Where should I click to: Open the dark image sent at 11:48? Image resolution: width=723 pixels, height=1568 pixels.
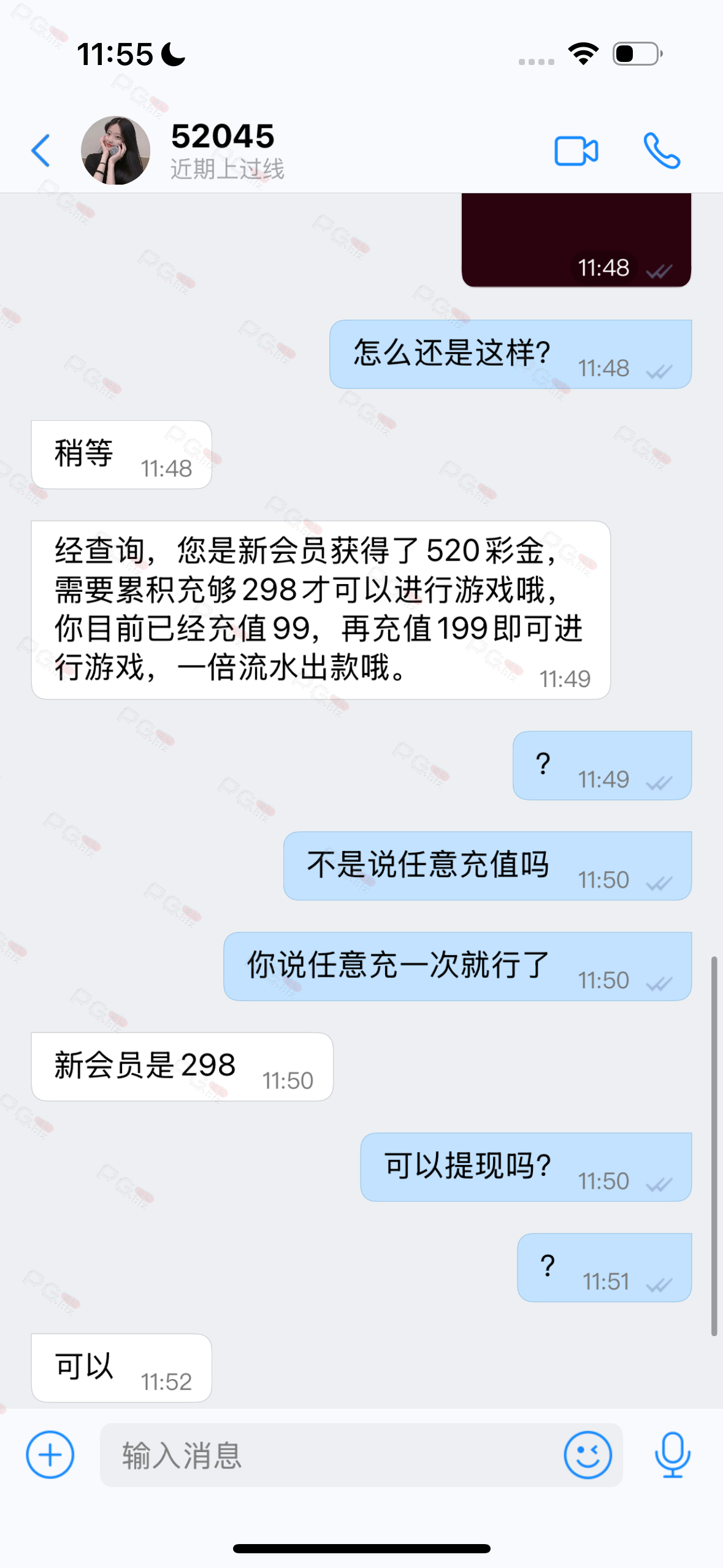(576, 240)
